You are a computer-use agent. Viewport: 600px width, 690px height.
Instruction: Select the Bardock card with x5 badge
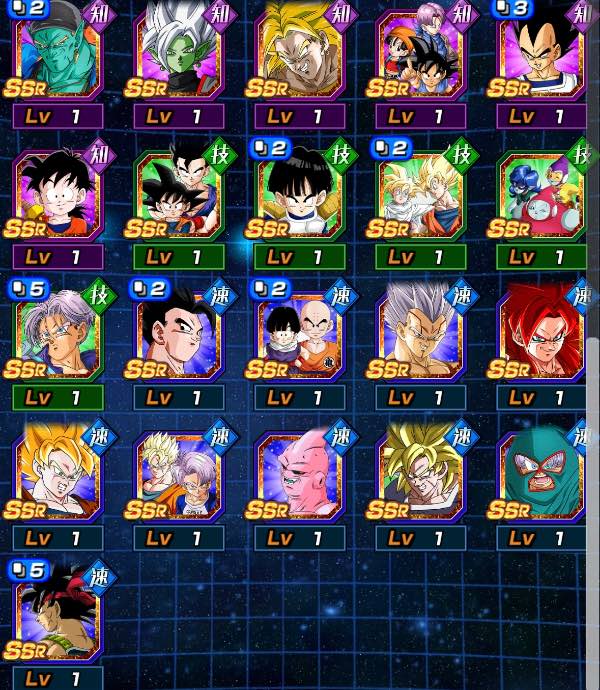(x=58, y=615)
